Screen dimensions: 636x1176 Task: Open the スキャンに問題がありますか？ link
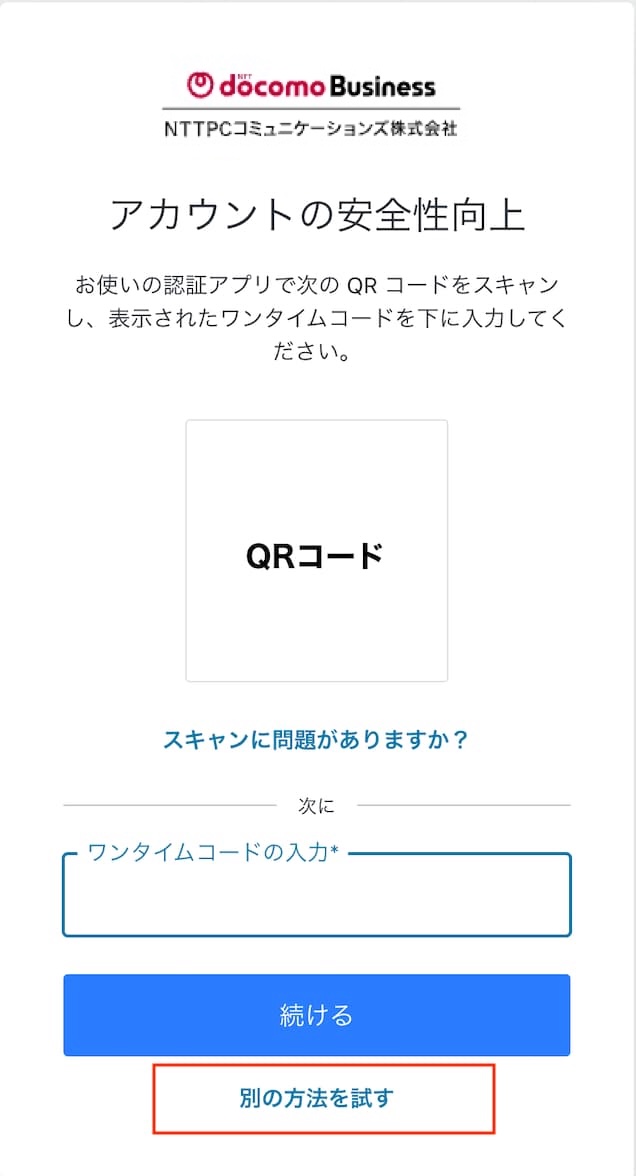[x=316, y=740]
